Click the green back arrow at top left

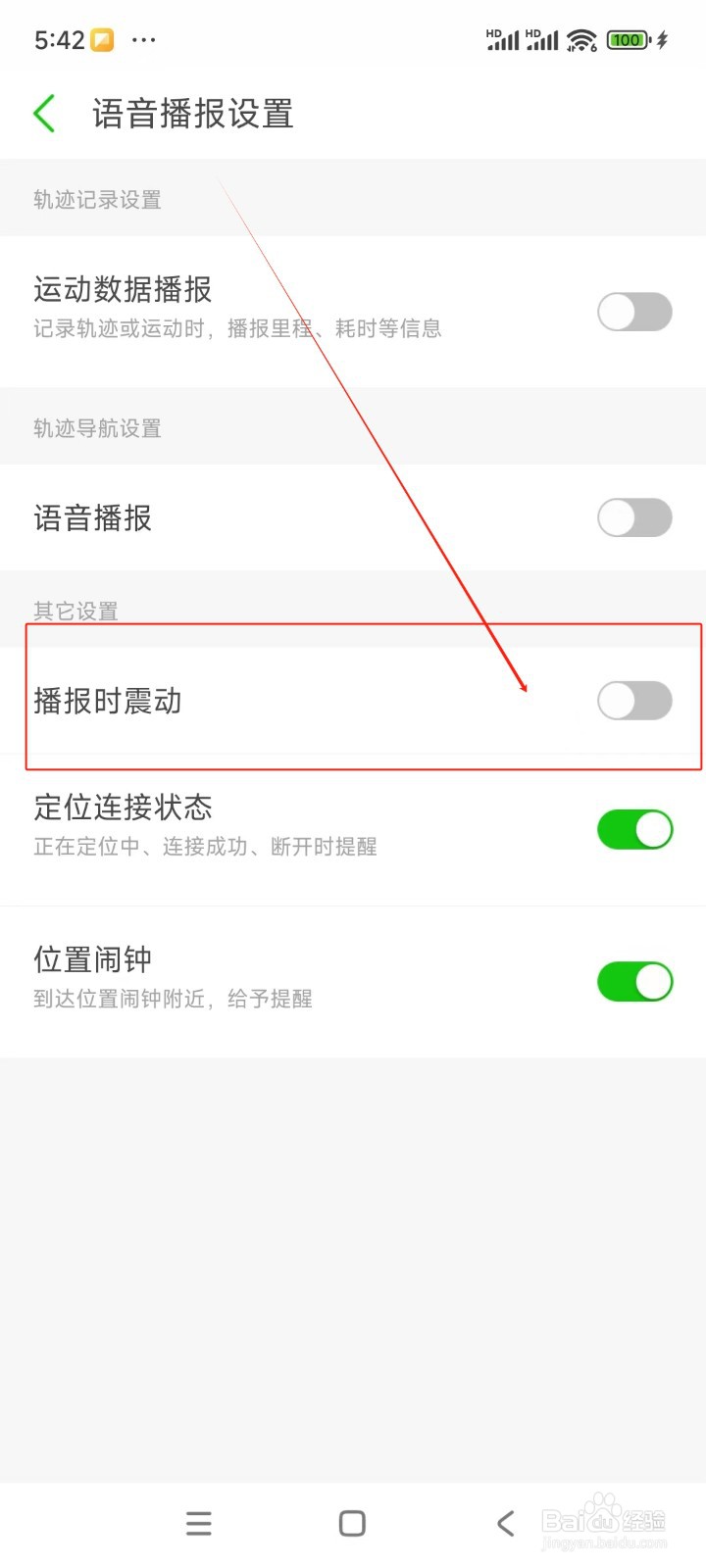tap(43, 113)
